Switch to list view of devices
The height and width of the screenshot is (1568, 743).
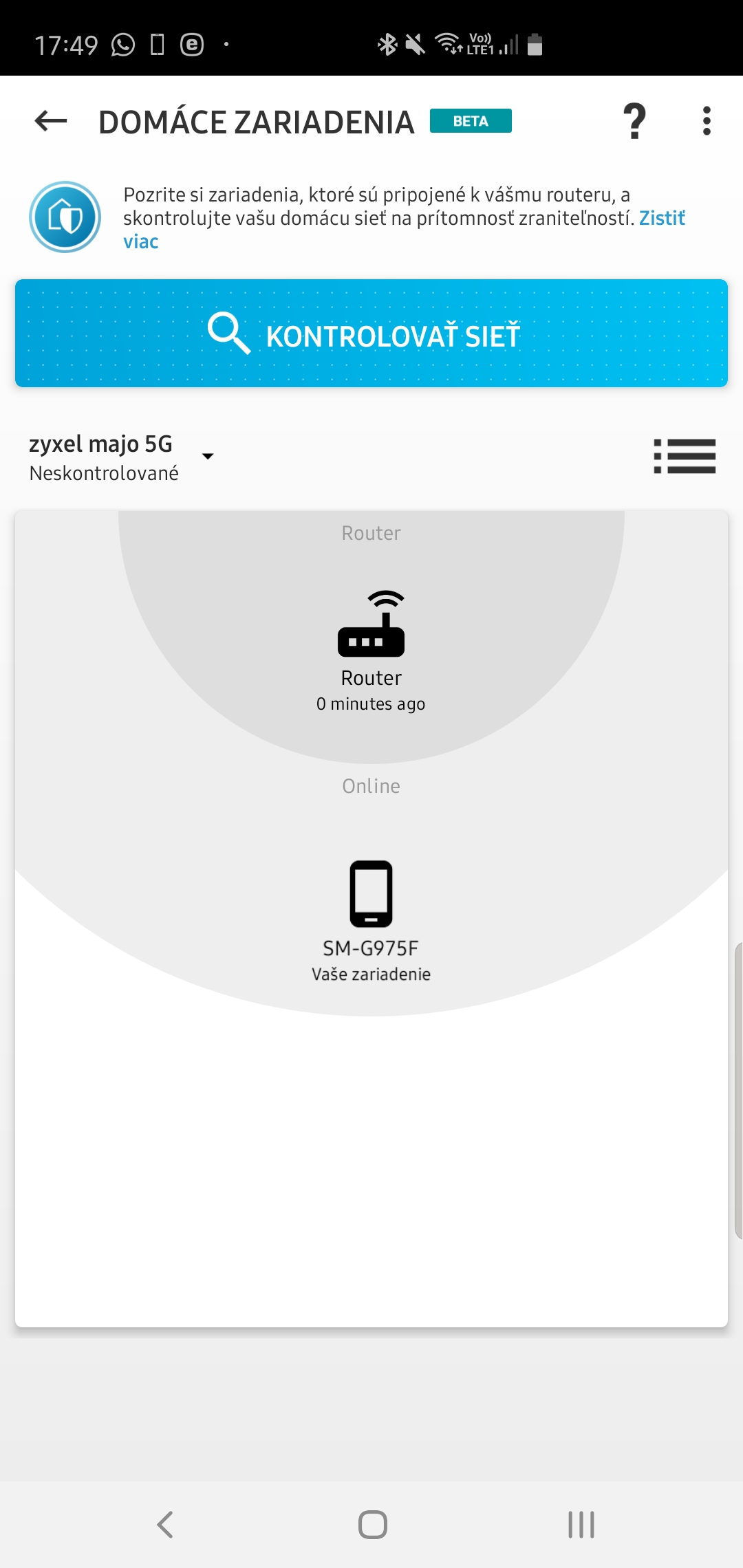tap(685, 456)
